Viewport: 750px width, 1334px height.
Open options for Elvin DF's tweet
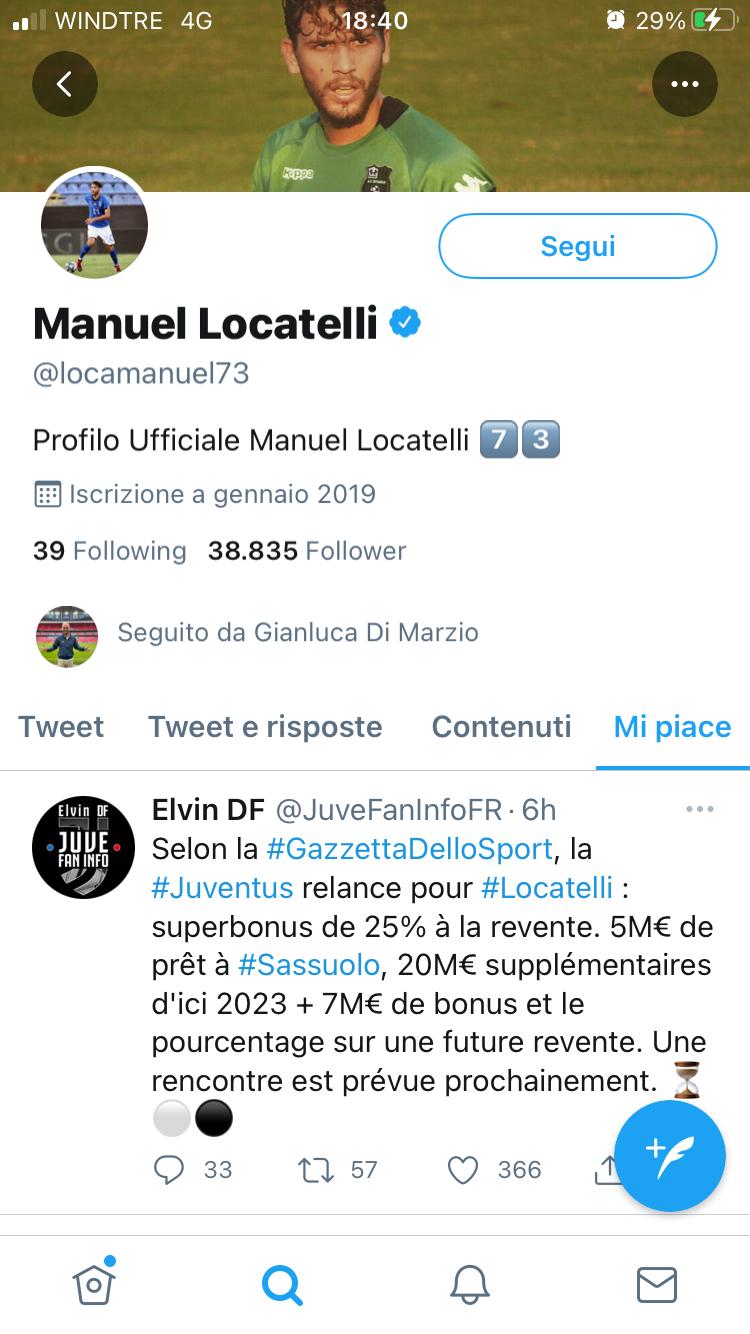pyautogui.click(x=700, y=809)
